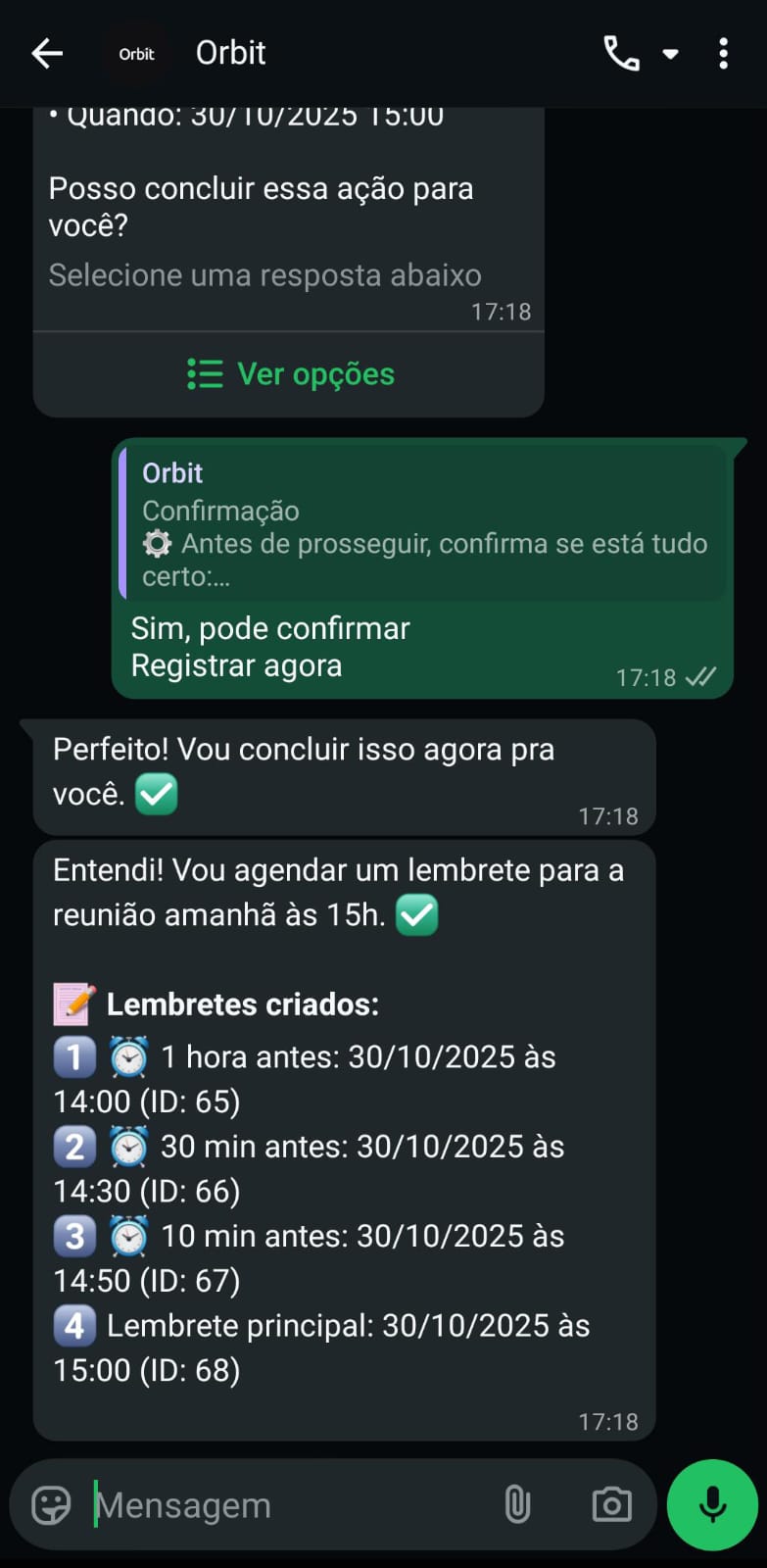Tap the back arrow to exit chat

[x=46, y=53]
